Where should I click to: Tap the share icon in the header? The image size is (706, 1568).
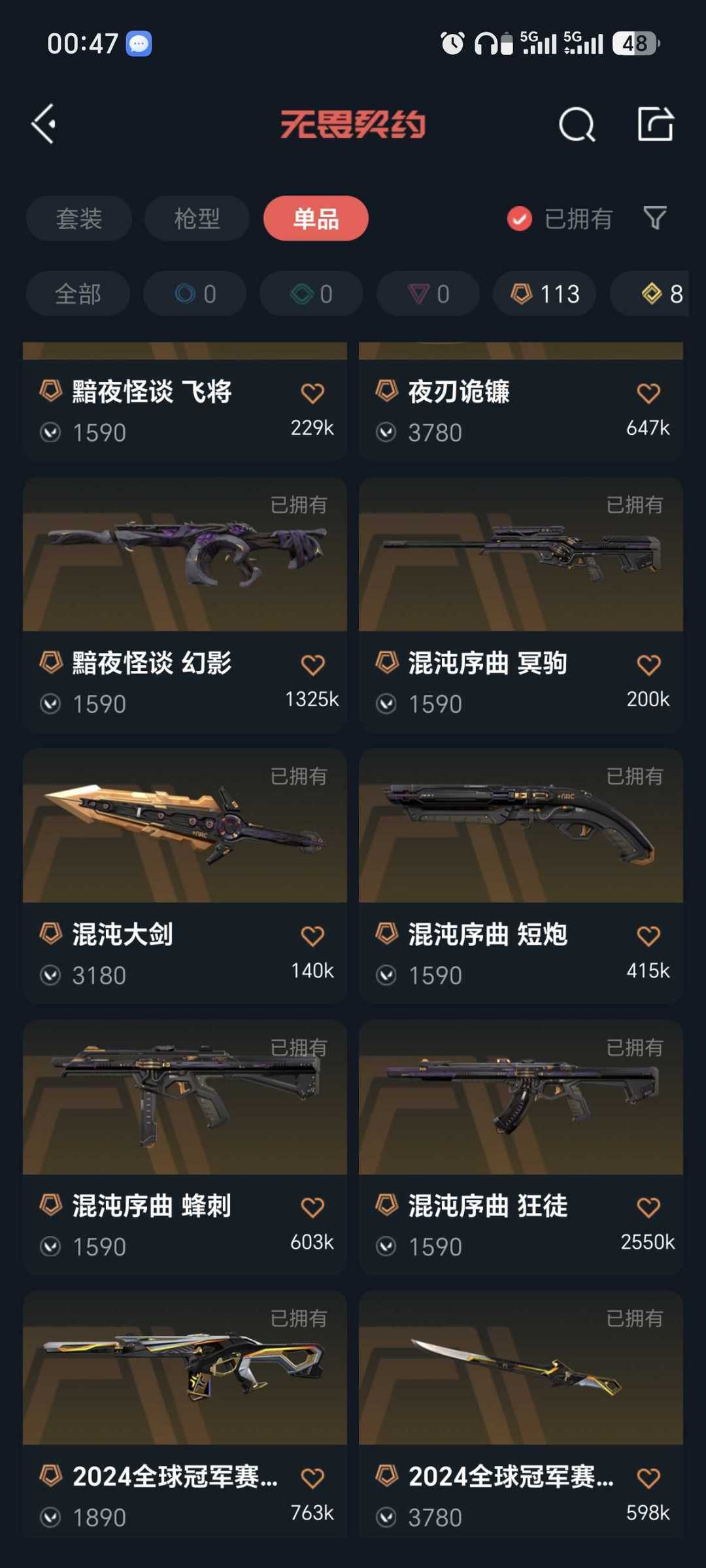point(655,124)
